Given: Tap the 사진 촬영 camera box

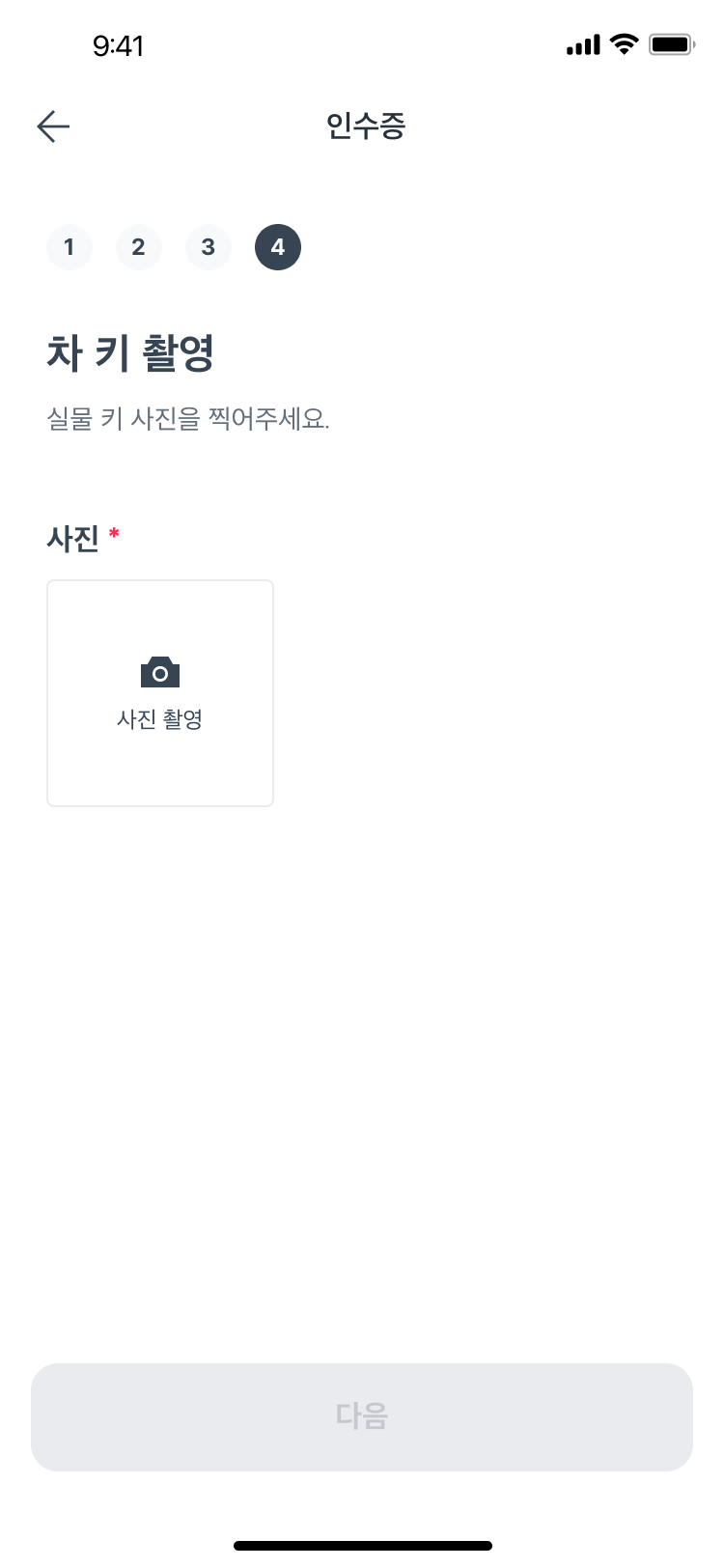Looking at the screenshot, I should click(160, 693).
